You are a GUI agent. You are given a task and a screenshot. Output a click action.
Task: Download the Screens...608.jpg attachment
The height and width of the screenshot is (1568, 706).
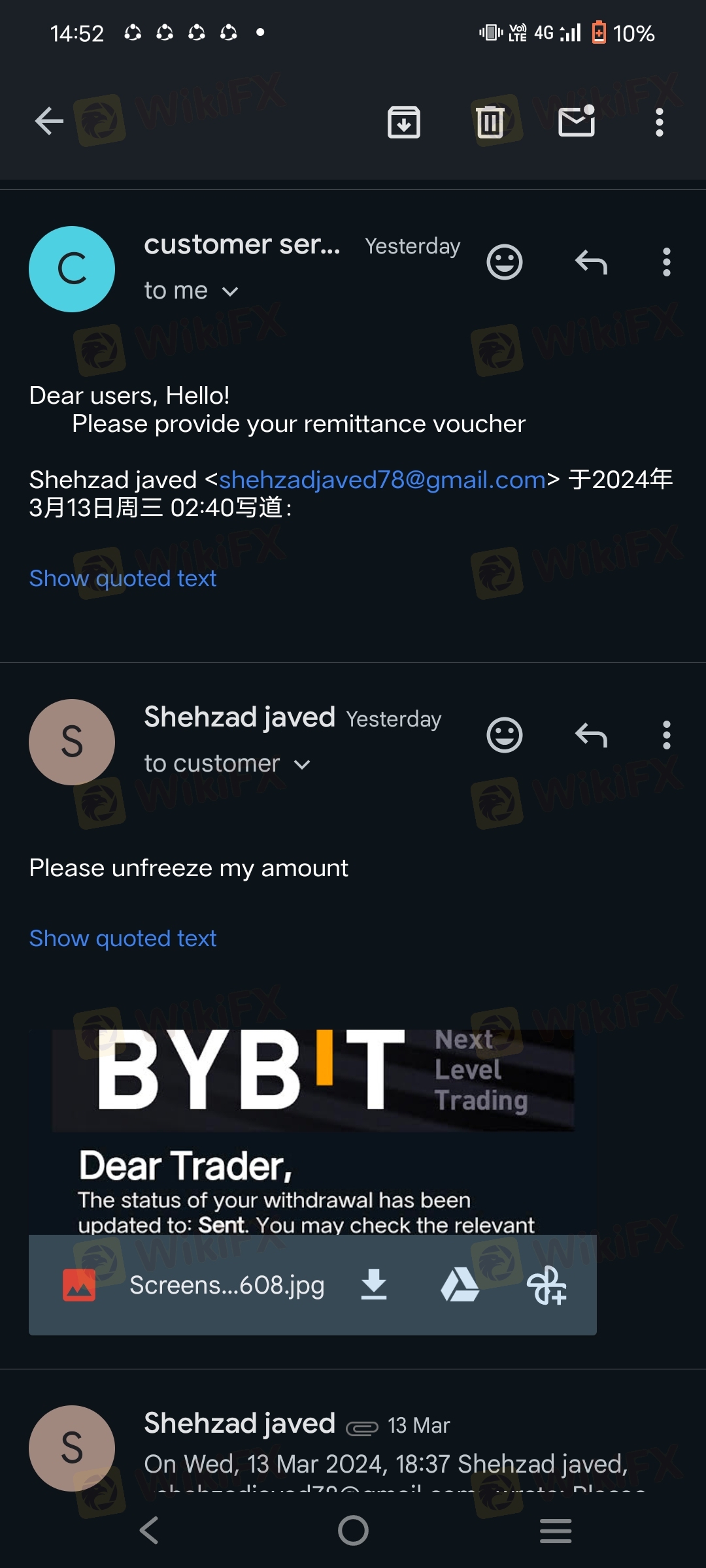[x=374, y=1284]
